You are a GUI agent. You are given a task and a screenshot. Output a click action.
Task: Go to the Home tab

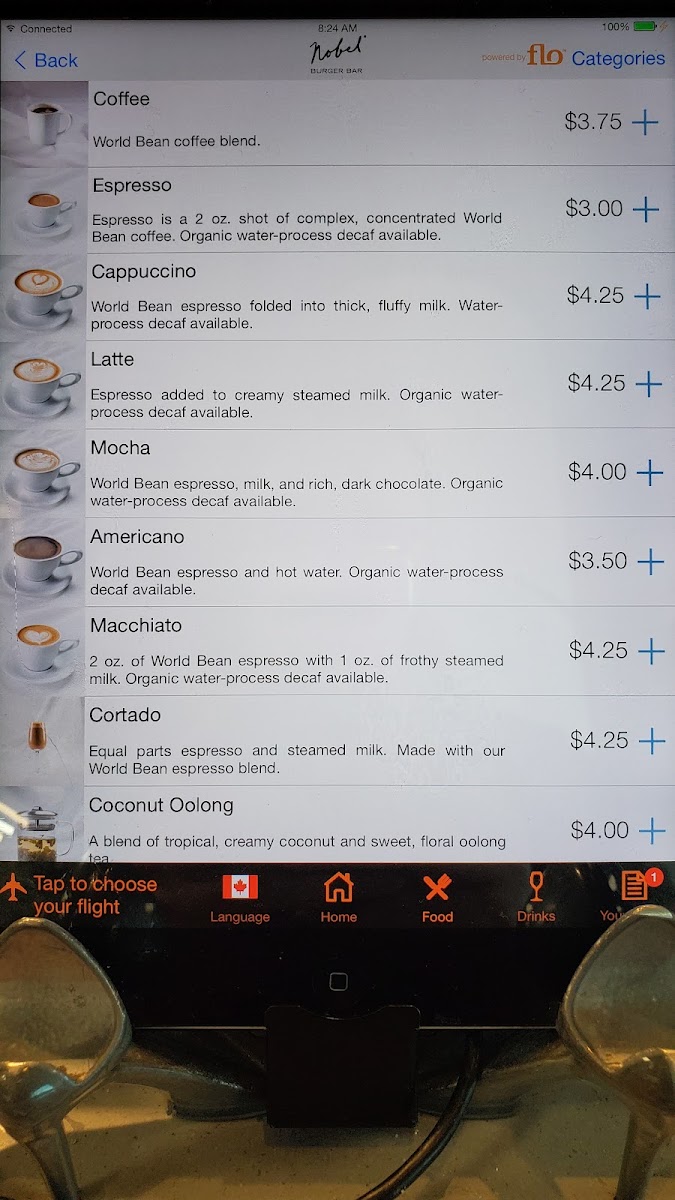(x=339, y=897)
